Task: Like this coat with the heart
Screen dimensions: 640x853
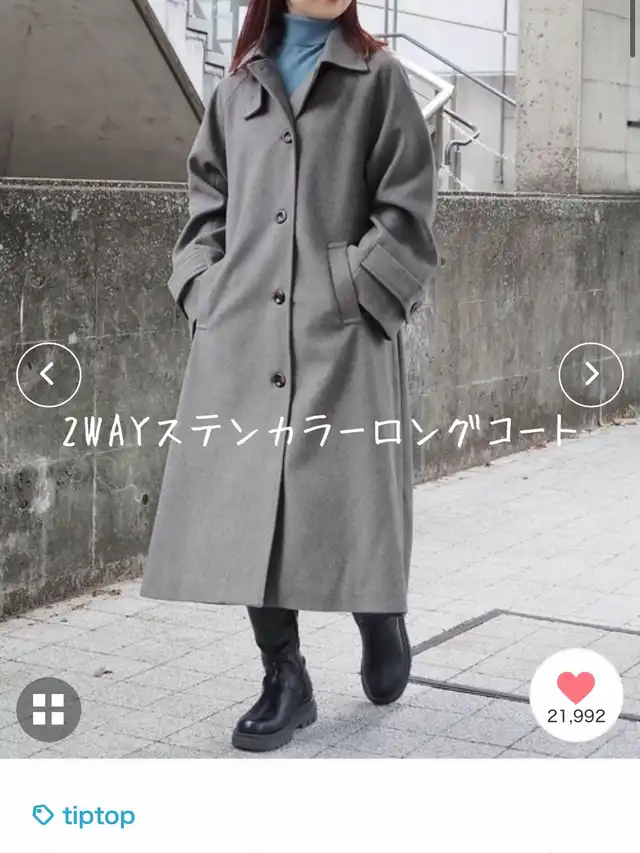Action: 576,696
